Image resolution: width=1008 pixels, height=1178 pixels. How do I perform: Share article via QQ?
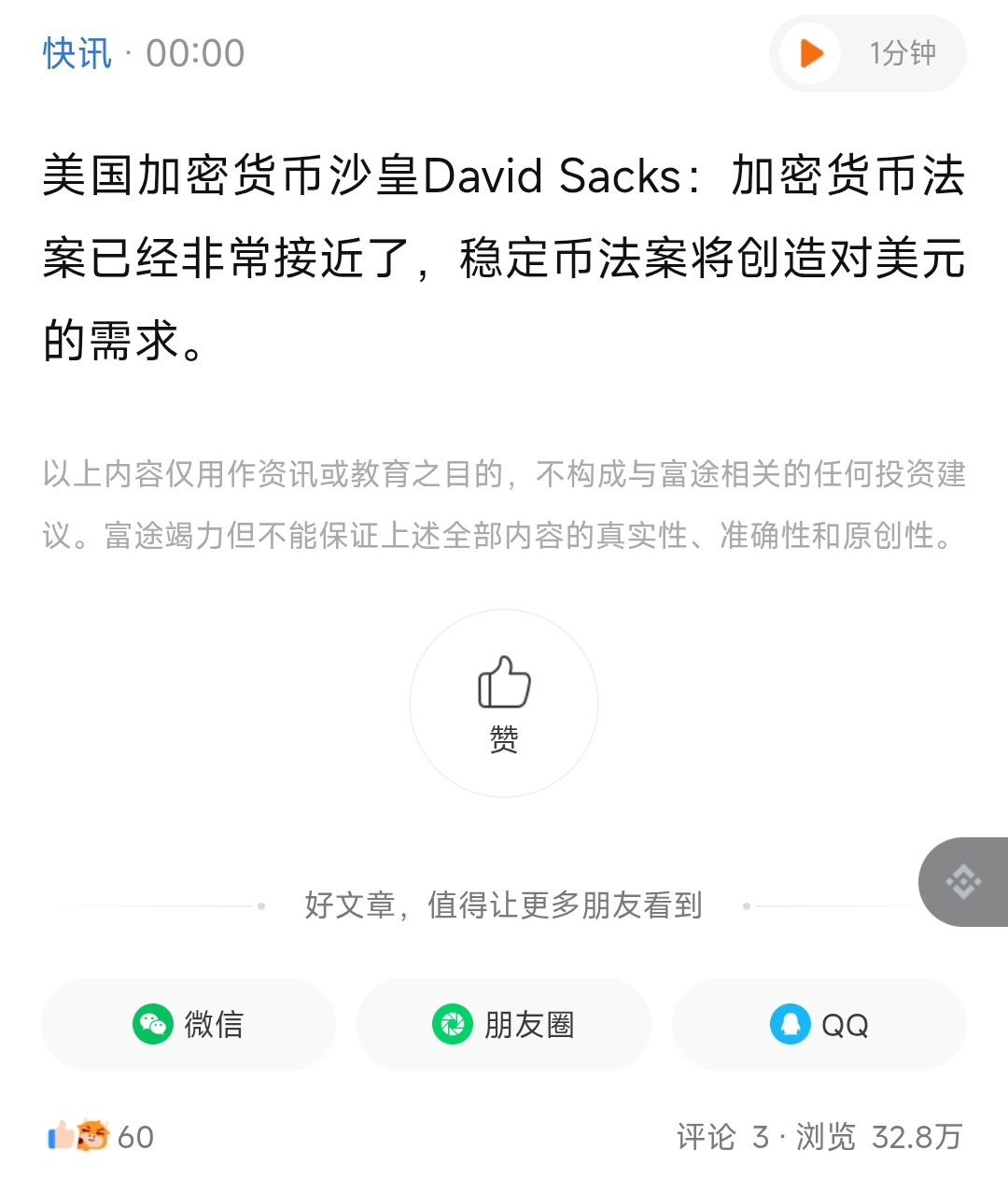[819, 1025]
